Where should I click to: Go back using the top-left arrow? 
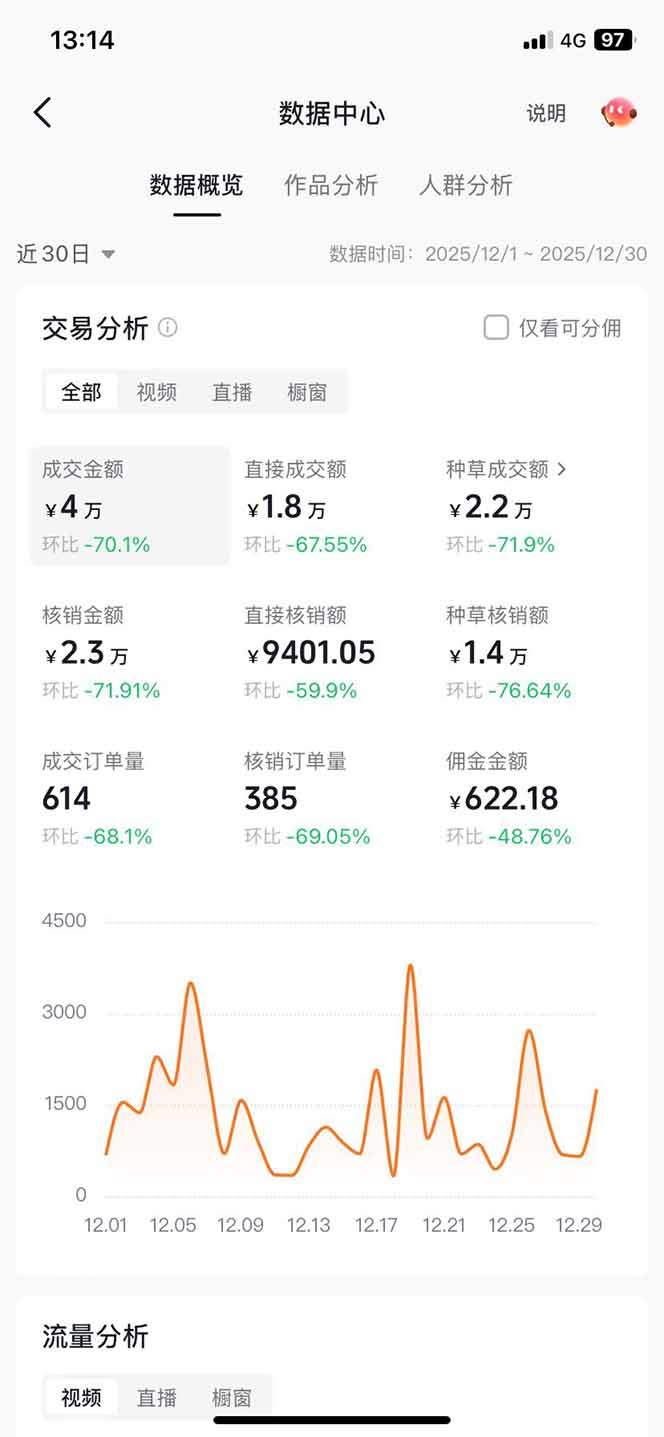[42, 113]
